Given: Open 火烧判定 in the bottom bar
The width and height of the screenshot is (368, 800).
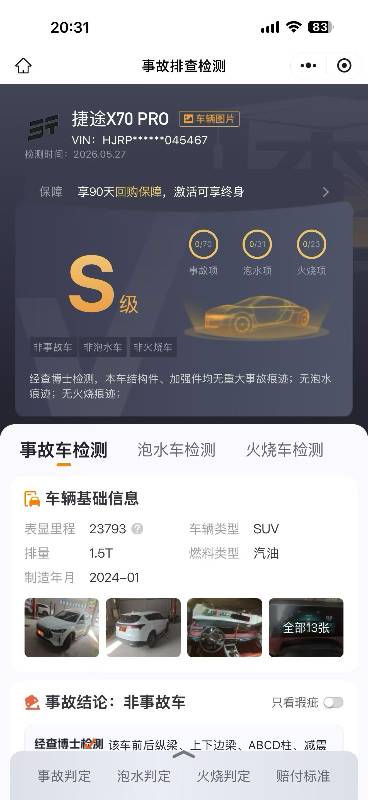Looking at the screenshot, I should [x=224, y=776].
